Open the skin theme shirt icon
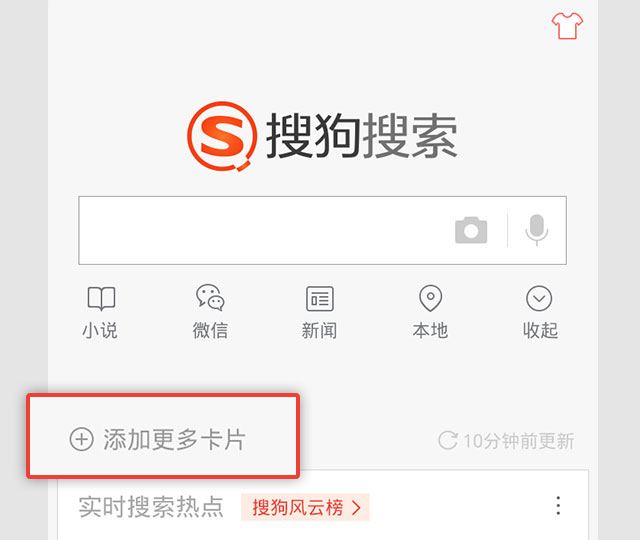The image size is (640, 540). tap(566, 26)
